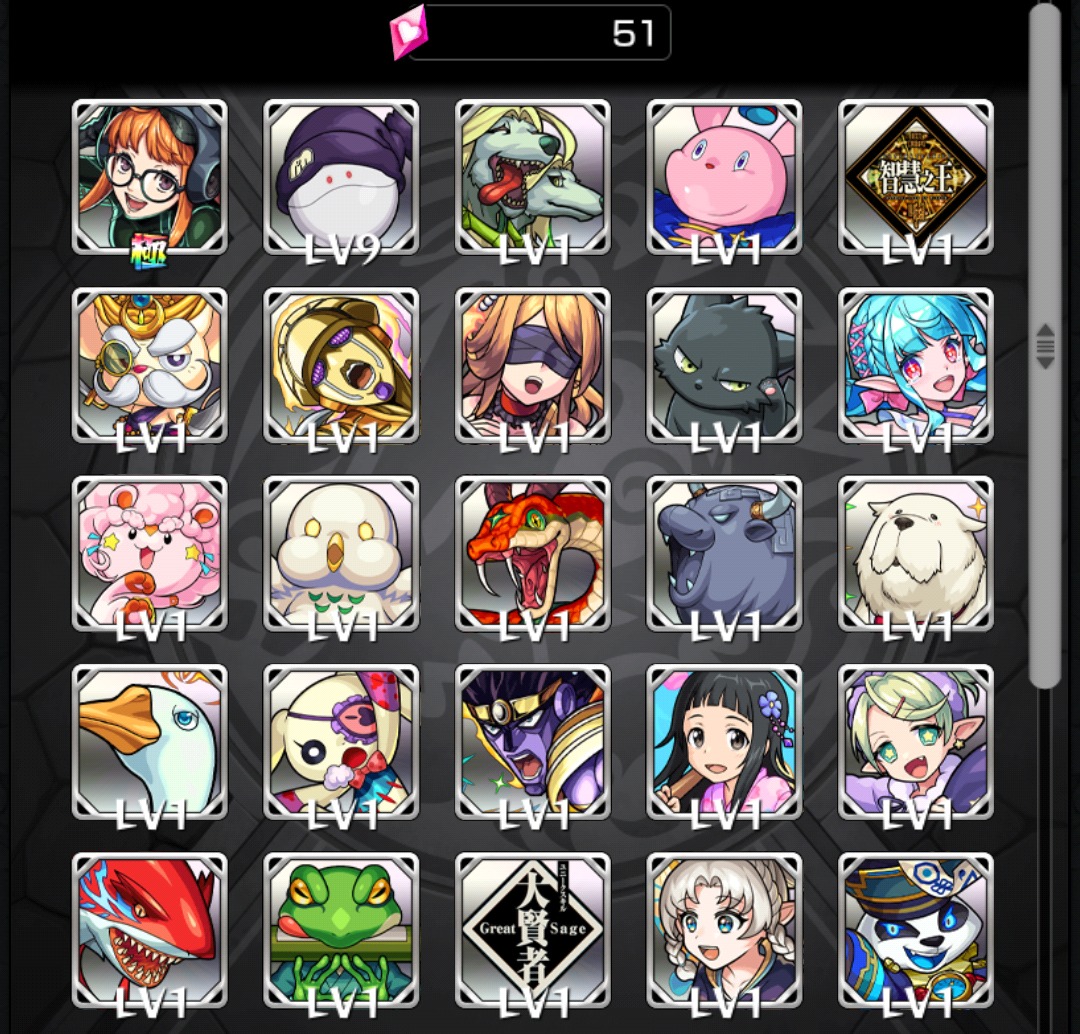Open the Great Sage 大賢者 tile

(533, 929)
